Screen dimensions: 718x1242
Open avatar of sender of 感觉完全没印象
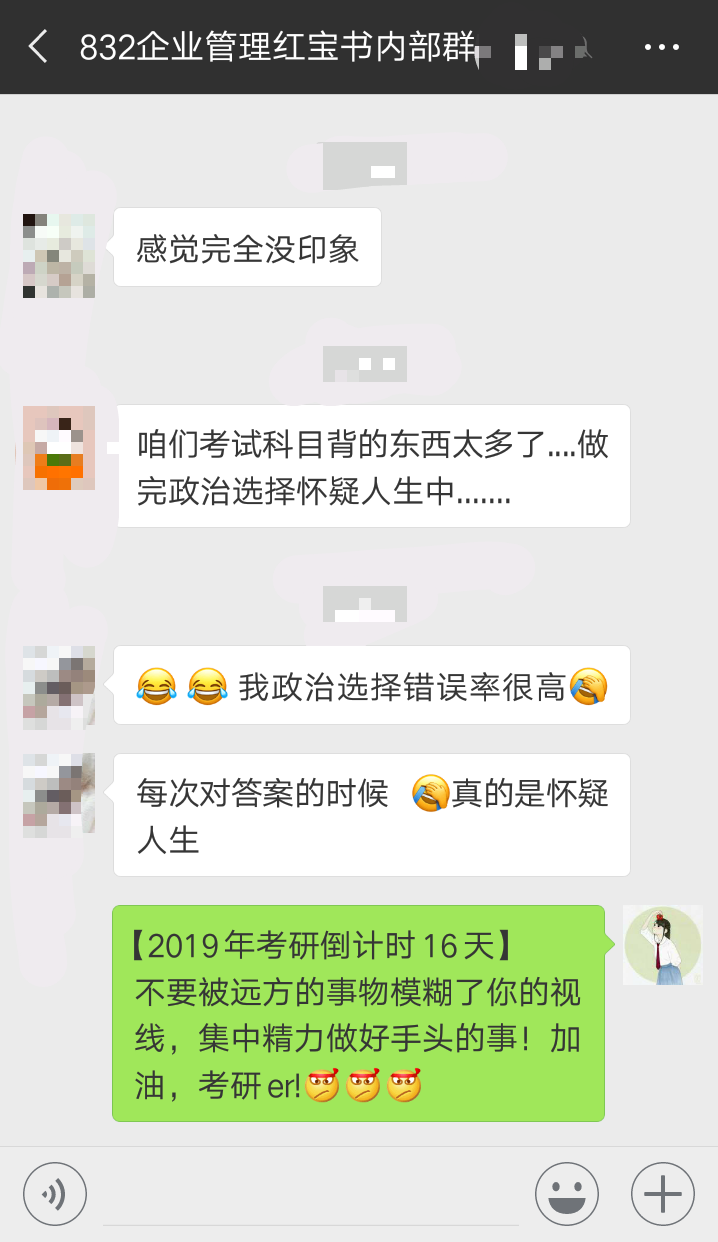tap(59, 255)
